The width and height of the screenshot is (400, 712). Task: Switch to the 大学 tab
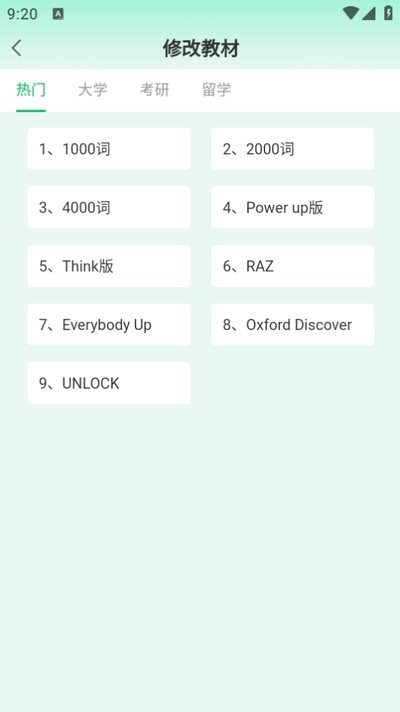tap(93, 89)
